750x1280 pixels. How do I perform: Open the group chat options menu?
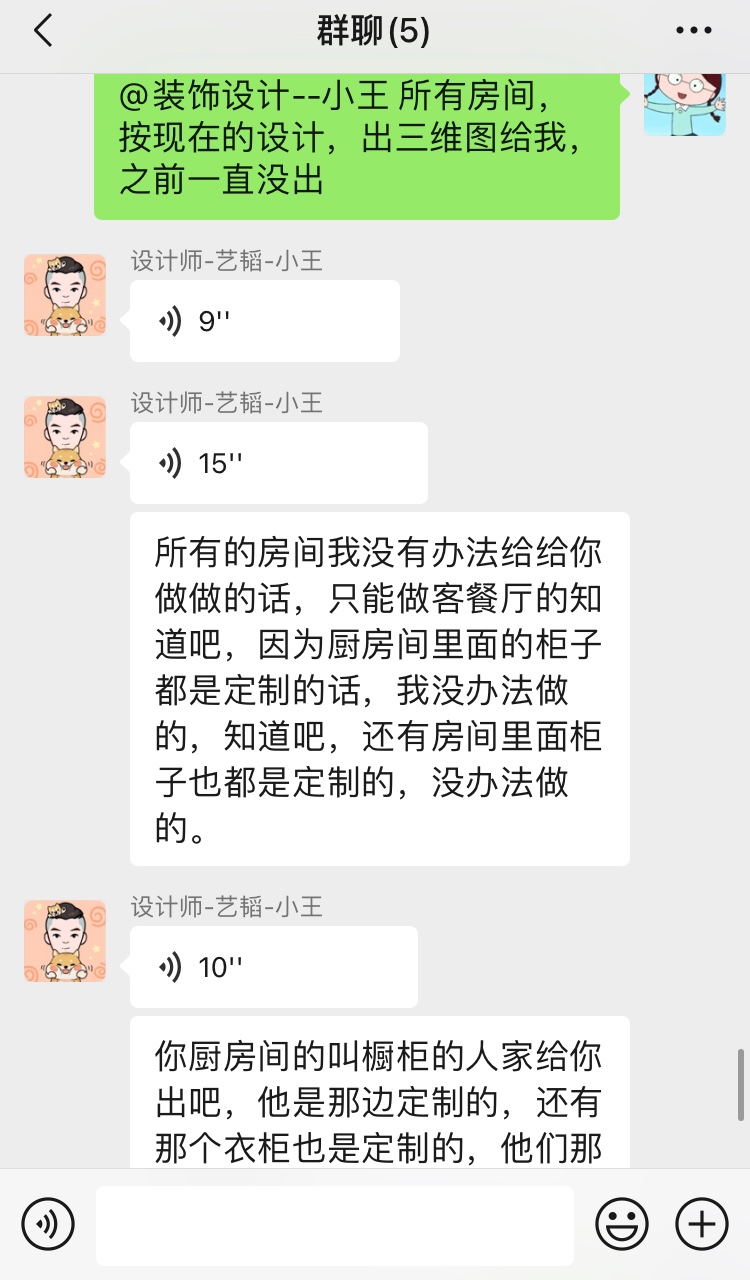693,32
